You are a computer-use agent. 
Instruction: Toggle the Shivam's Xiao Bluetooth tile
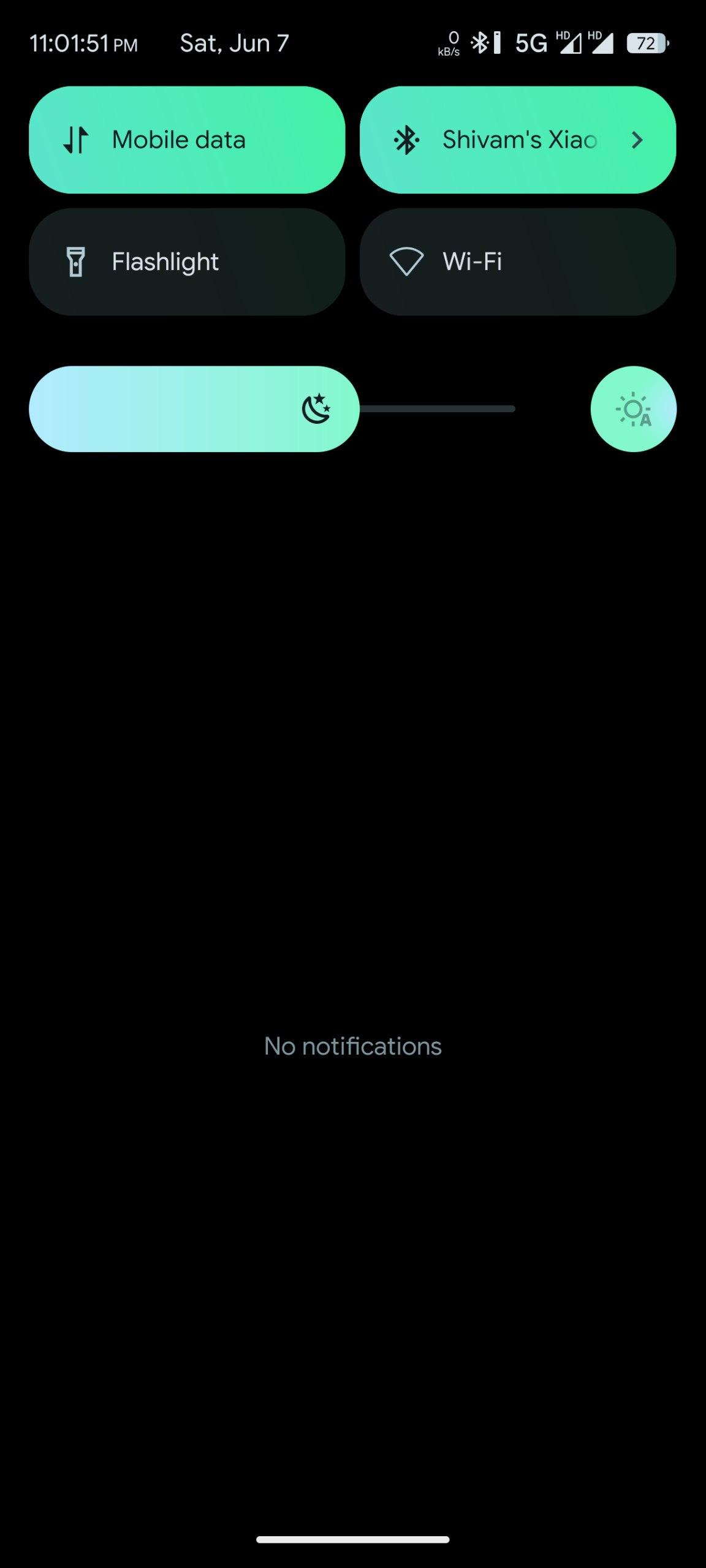coord(518,140)
